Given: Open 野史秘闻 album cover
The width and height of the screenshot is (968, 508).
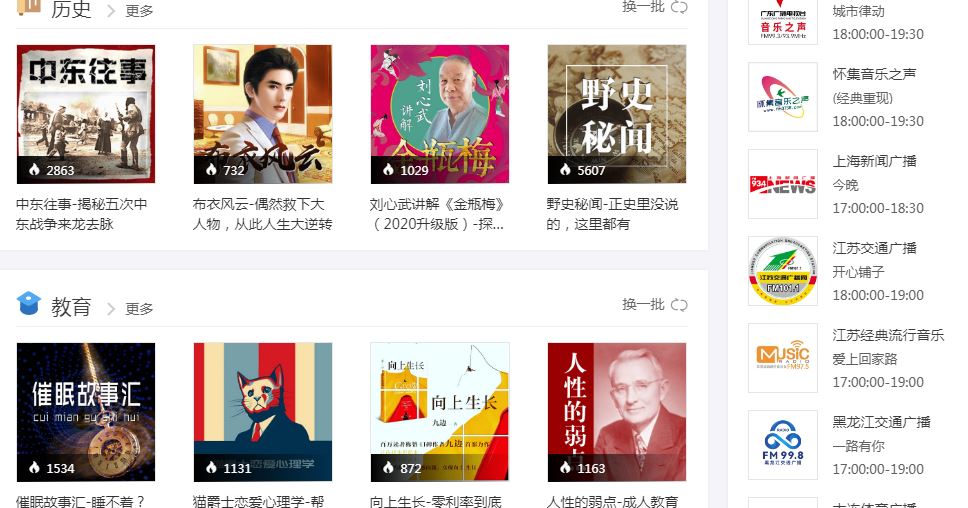Looking at the screenshot, I should pyautogui.click(x=617, y=114).
